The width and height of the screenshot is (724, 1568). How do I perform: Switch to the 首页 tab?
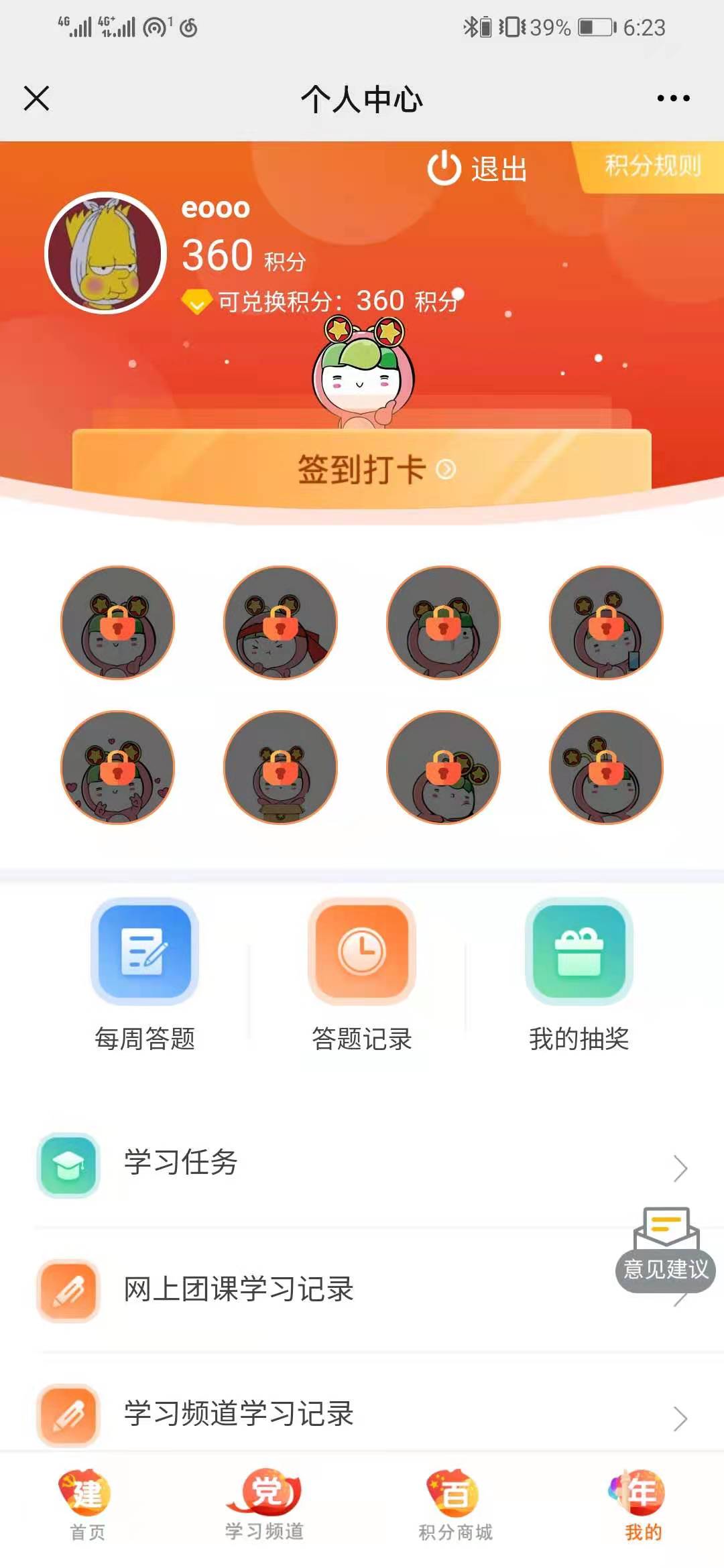tap(87, 1505)
